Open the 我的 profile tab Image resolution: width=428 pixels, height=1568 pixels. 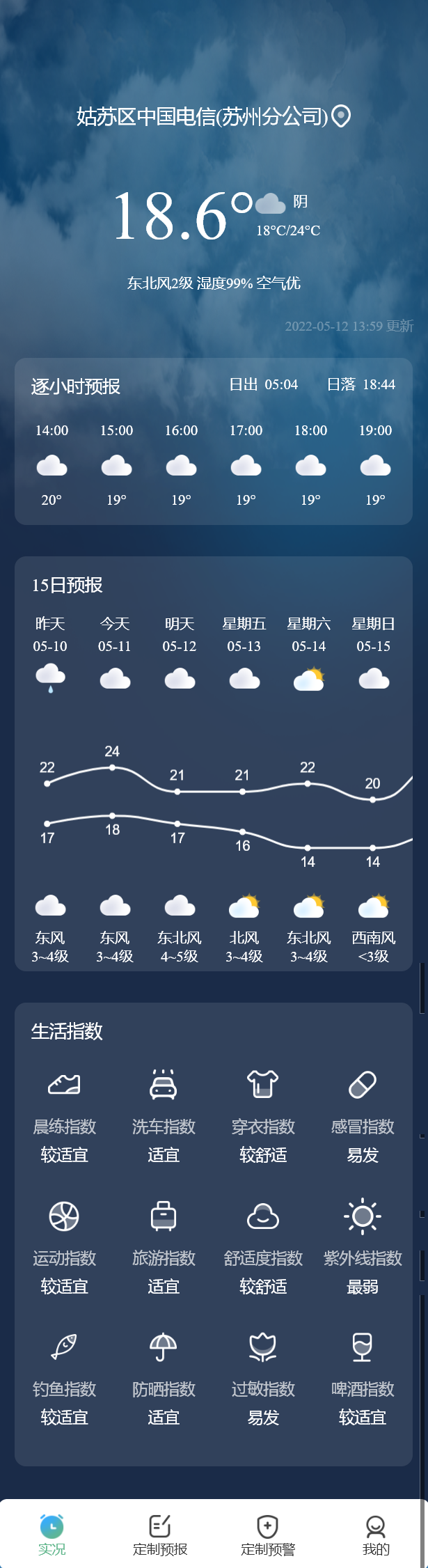tap(376, 1534)
